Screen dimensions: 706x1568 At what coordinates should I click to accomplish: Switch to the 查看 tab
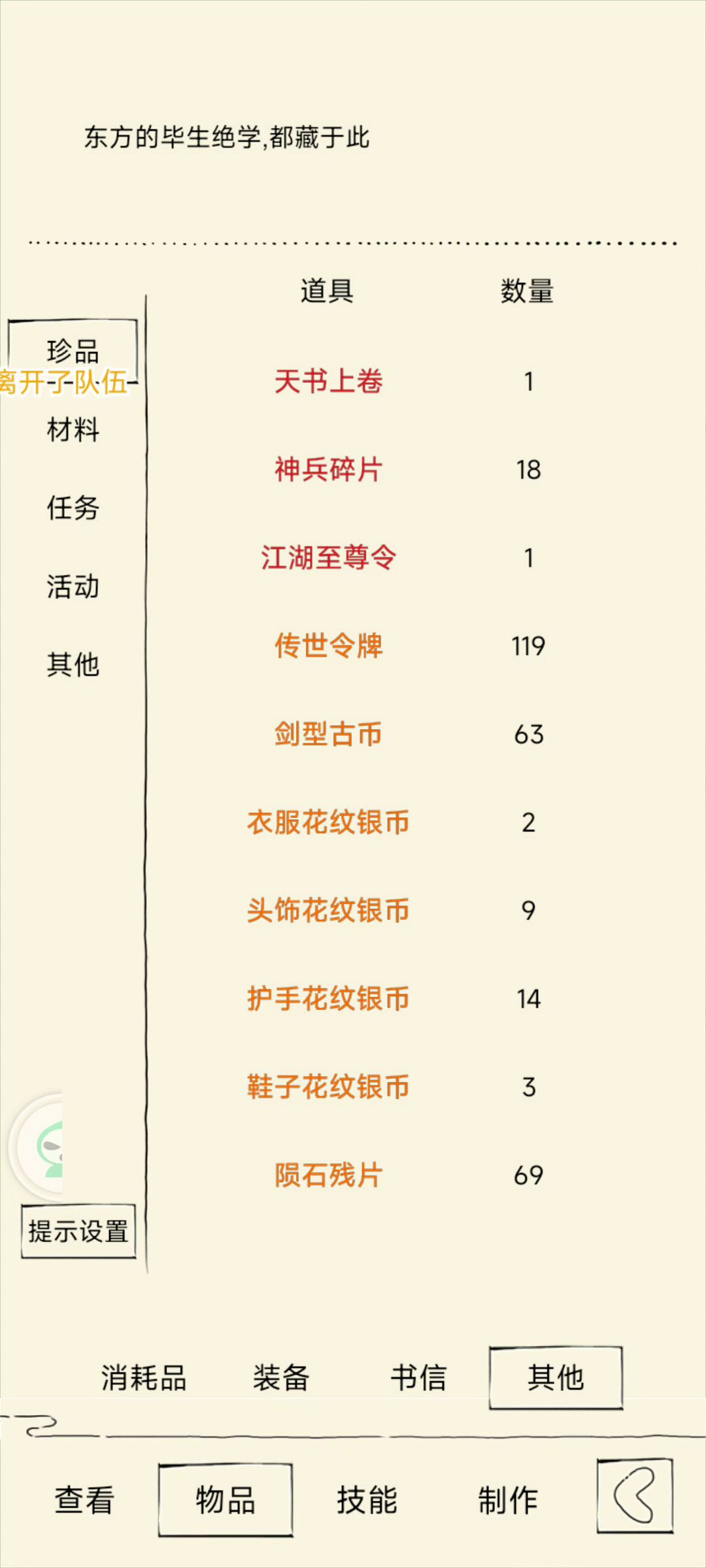point(84,1499)
